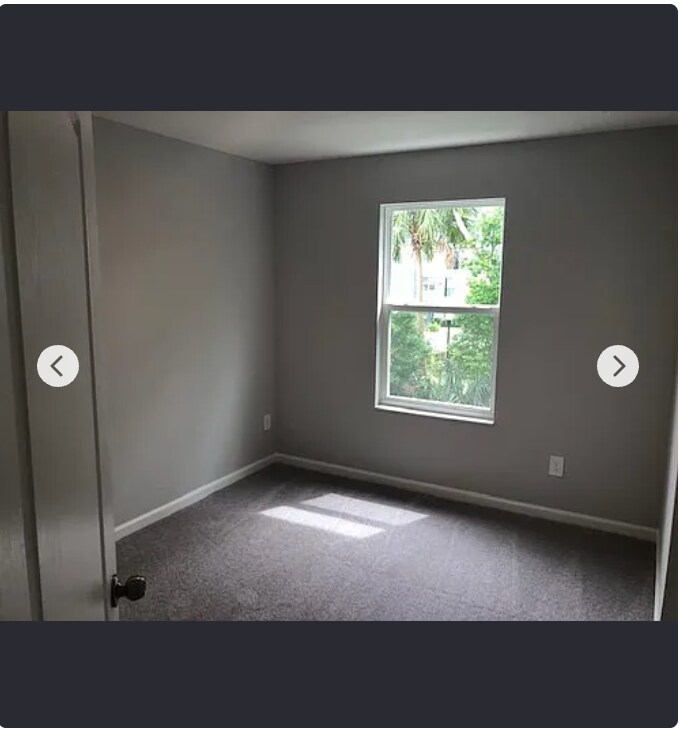Image resolution: width=680 pixels, height=730 pixels.
Task: Advance to the next room photo
Action: (617, 366)
